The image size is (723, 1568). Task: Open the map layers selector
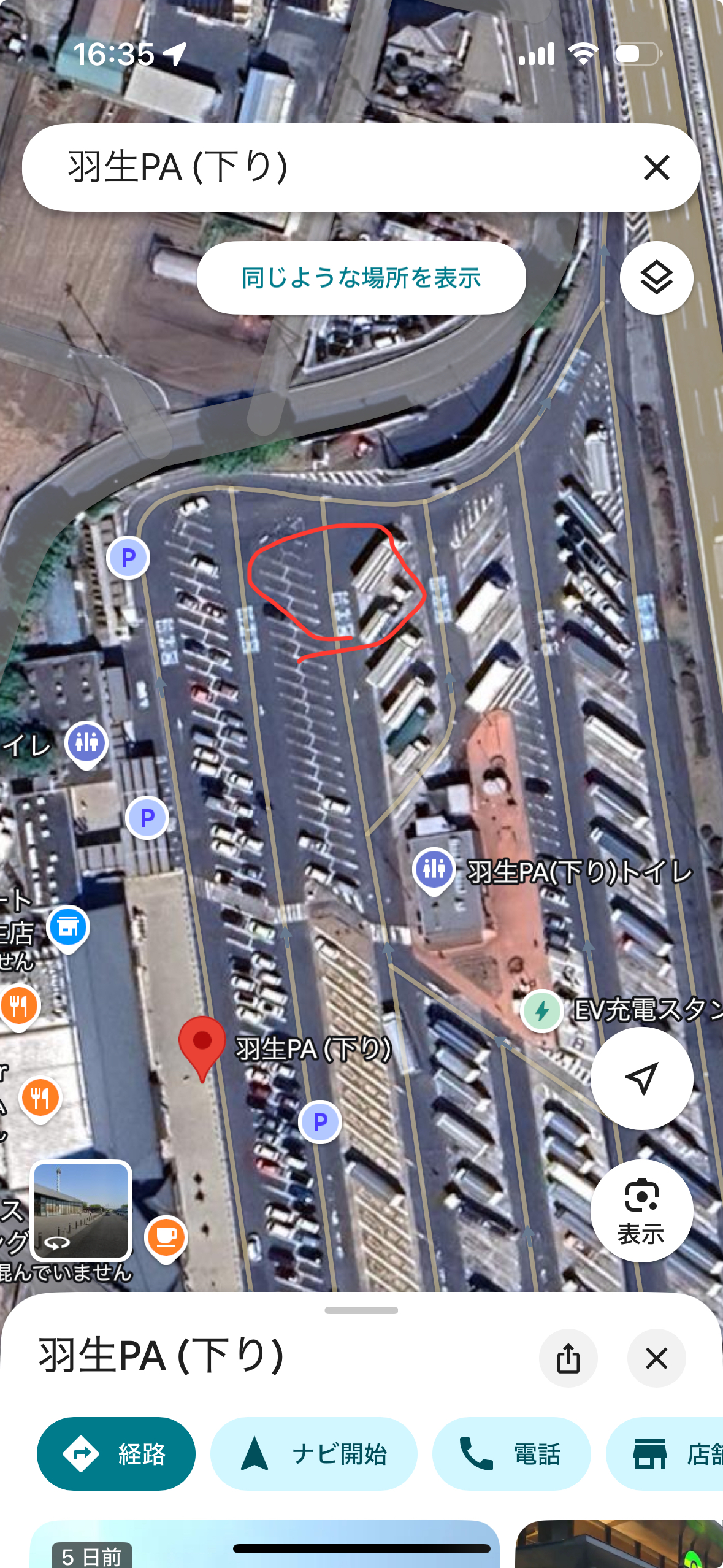coord(656,278)
